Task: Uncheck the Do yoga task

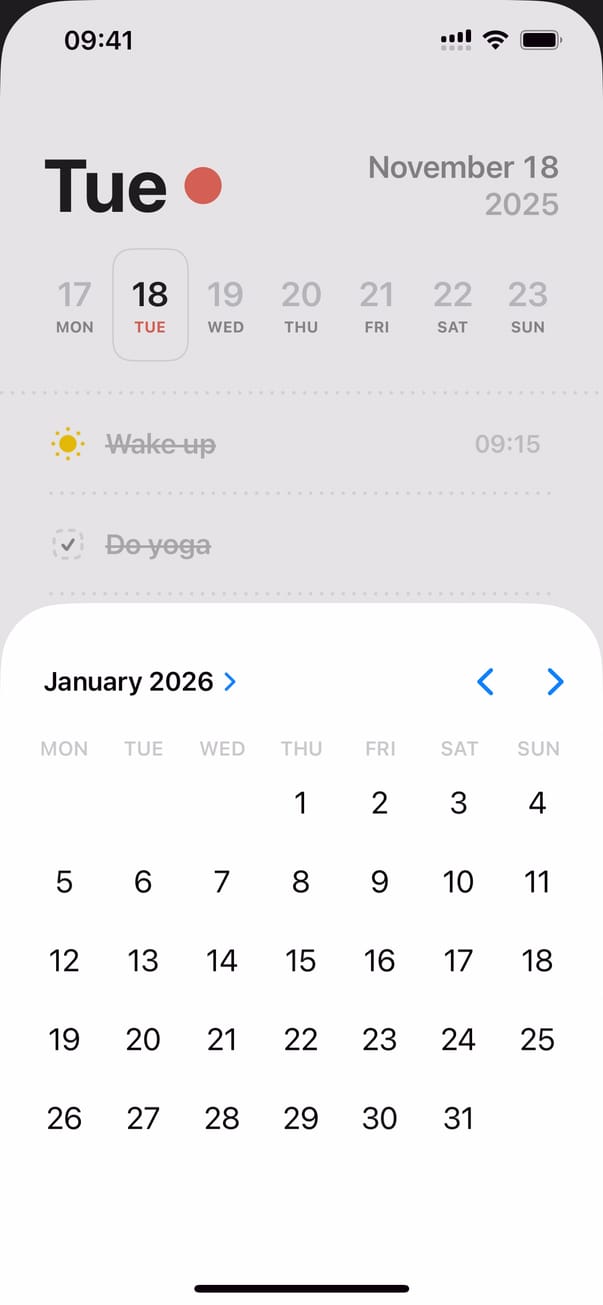Action: pyautogui.click(x=67, y=545)
